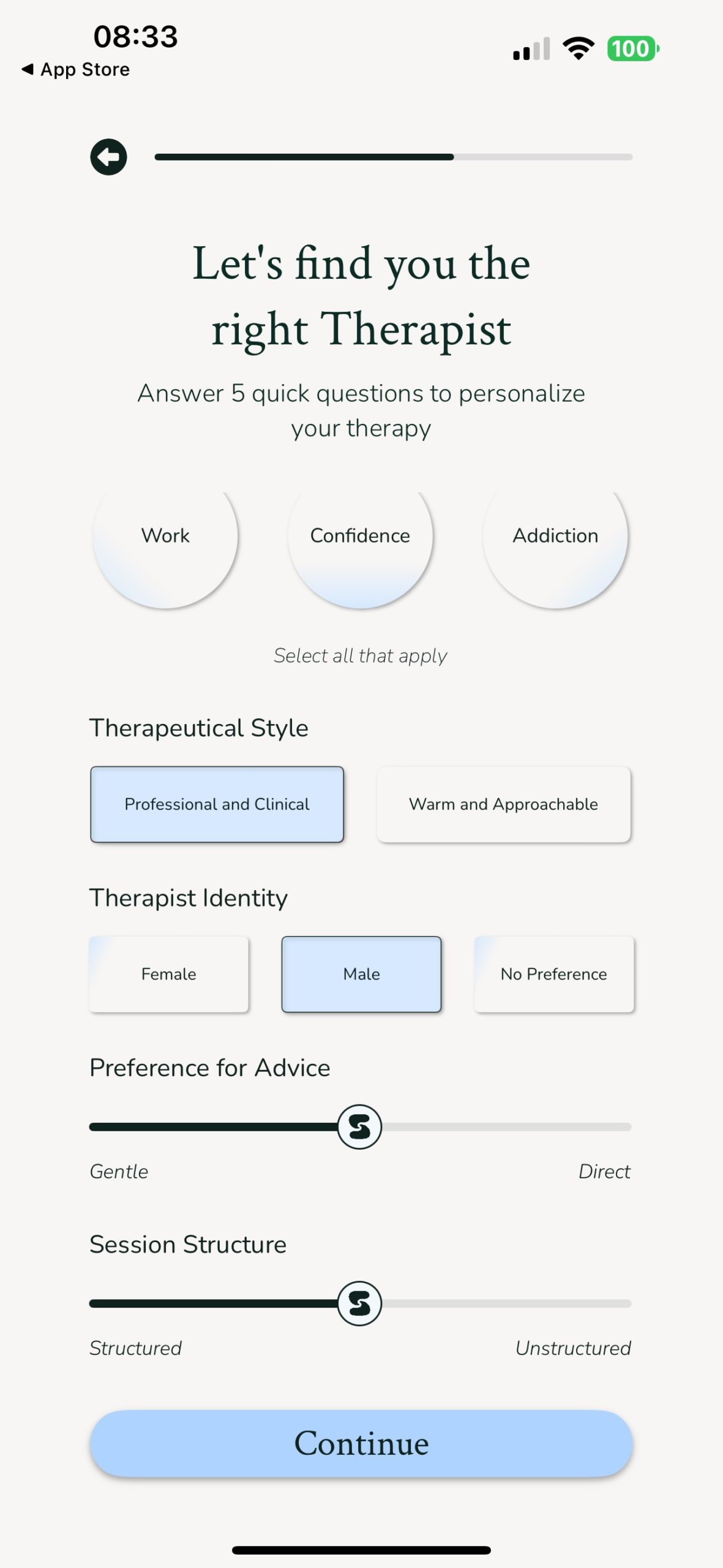Pick Female therapist identity

point(169,974)
